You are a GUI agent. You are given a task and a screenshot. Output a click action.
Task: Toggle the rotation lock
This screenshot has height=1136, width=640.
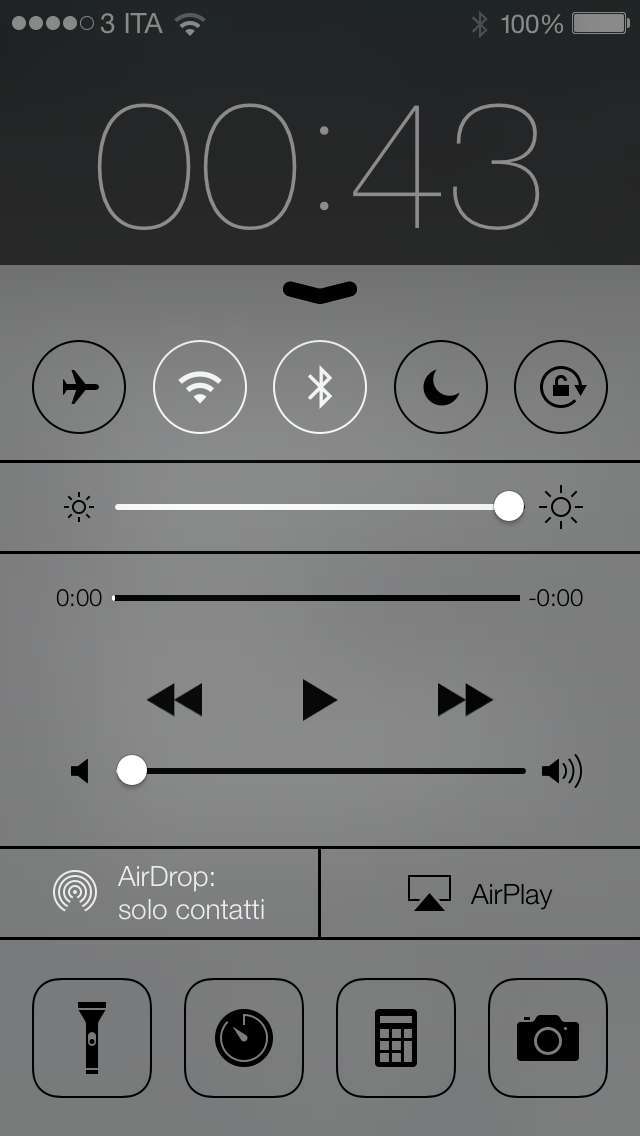561,387
